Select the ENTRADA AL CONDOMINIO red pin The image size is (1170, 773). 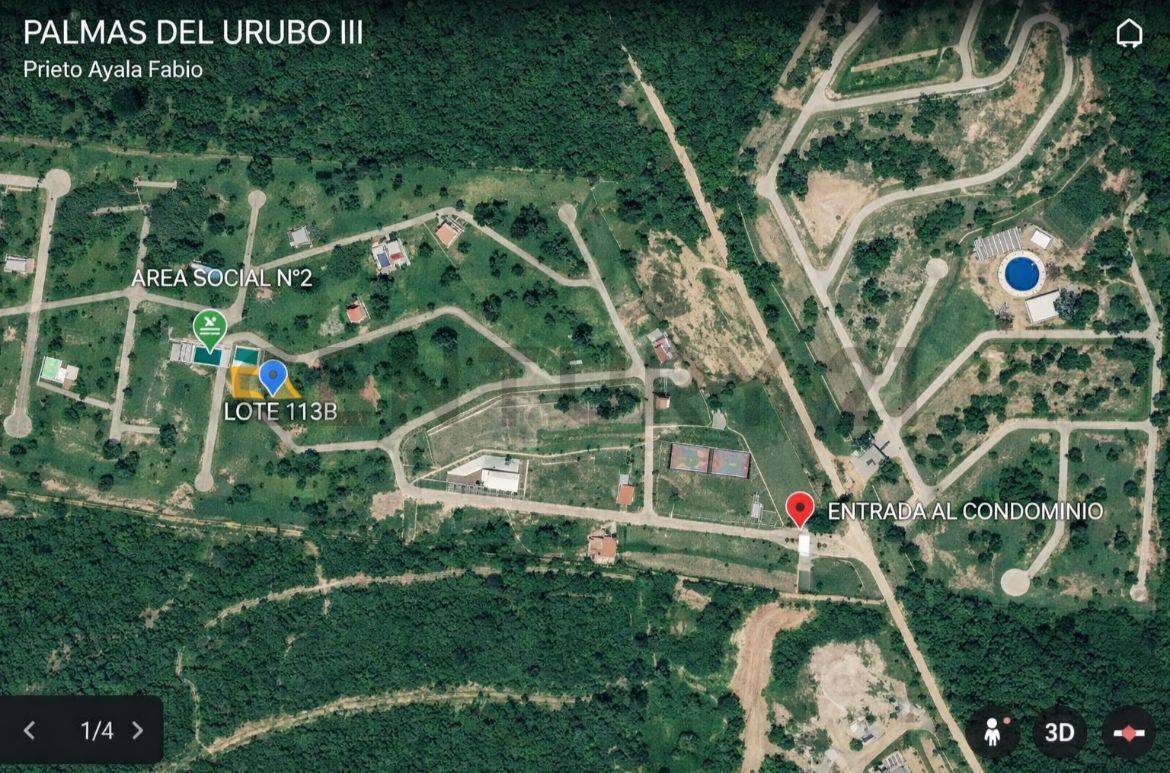(799, 509)
